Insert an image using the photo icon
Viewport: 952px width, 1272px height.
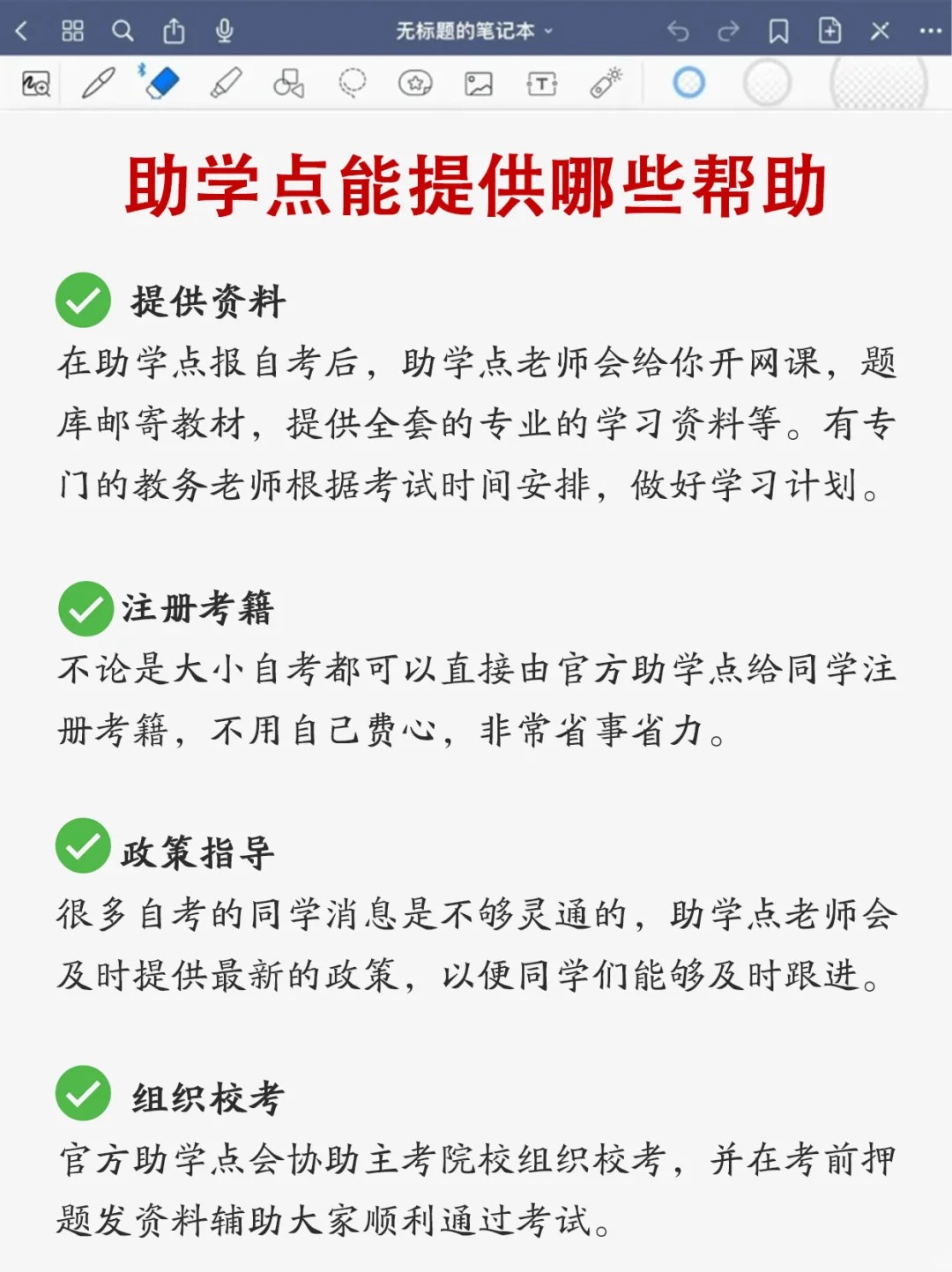point(477,84)
